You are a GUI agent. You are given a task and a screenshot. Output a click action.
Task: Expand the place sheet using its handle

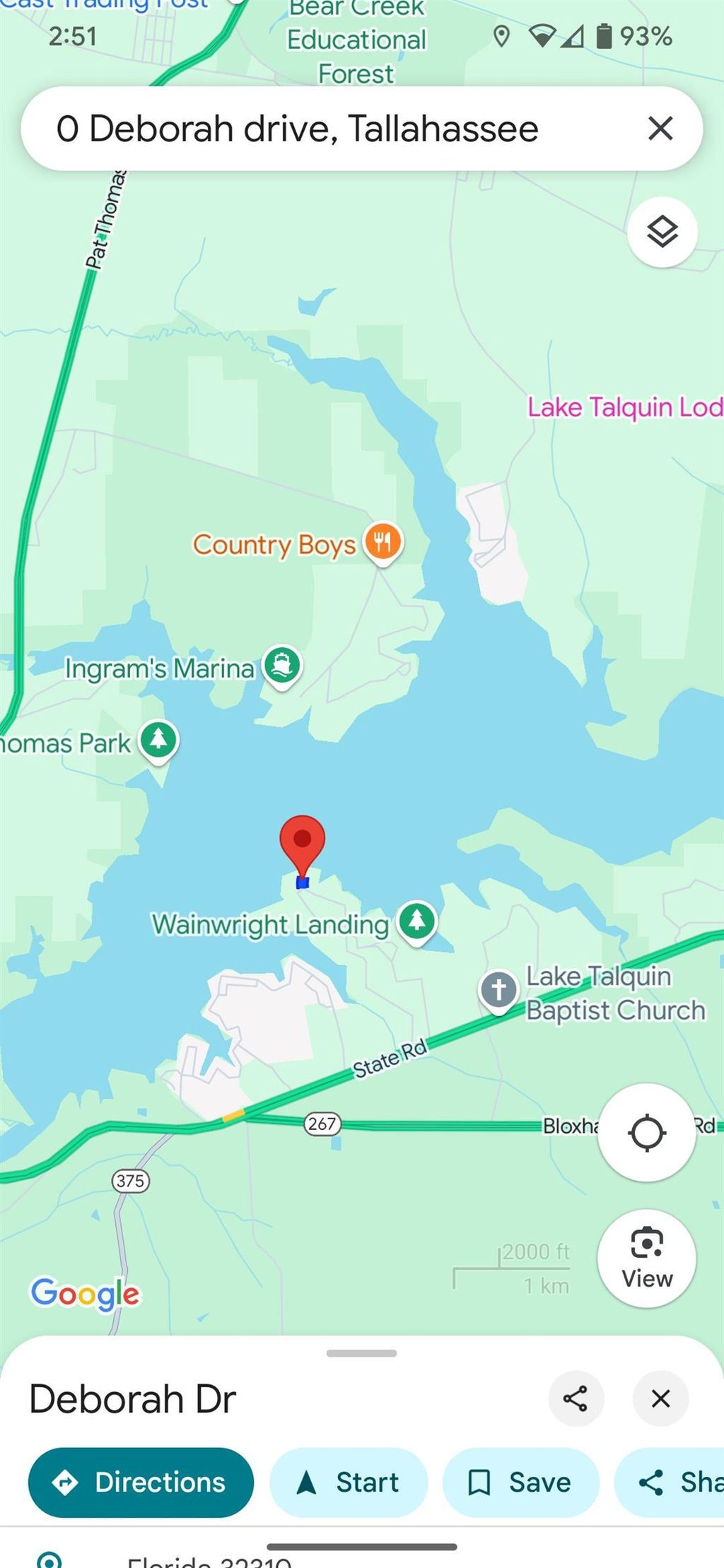[362, 1353]
